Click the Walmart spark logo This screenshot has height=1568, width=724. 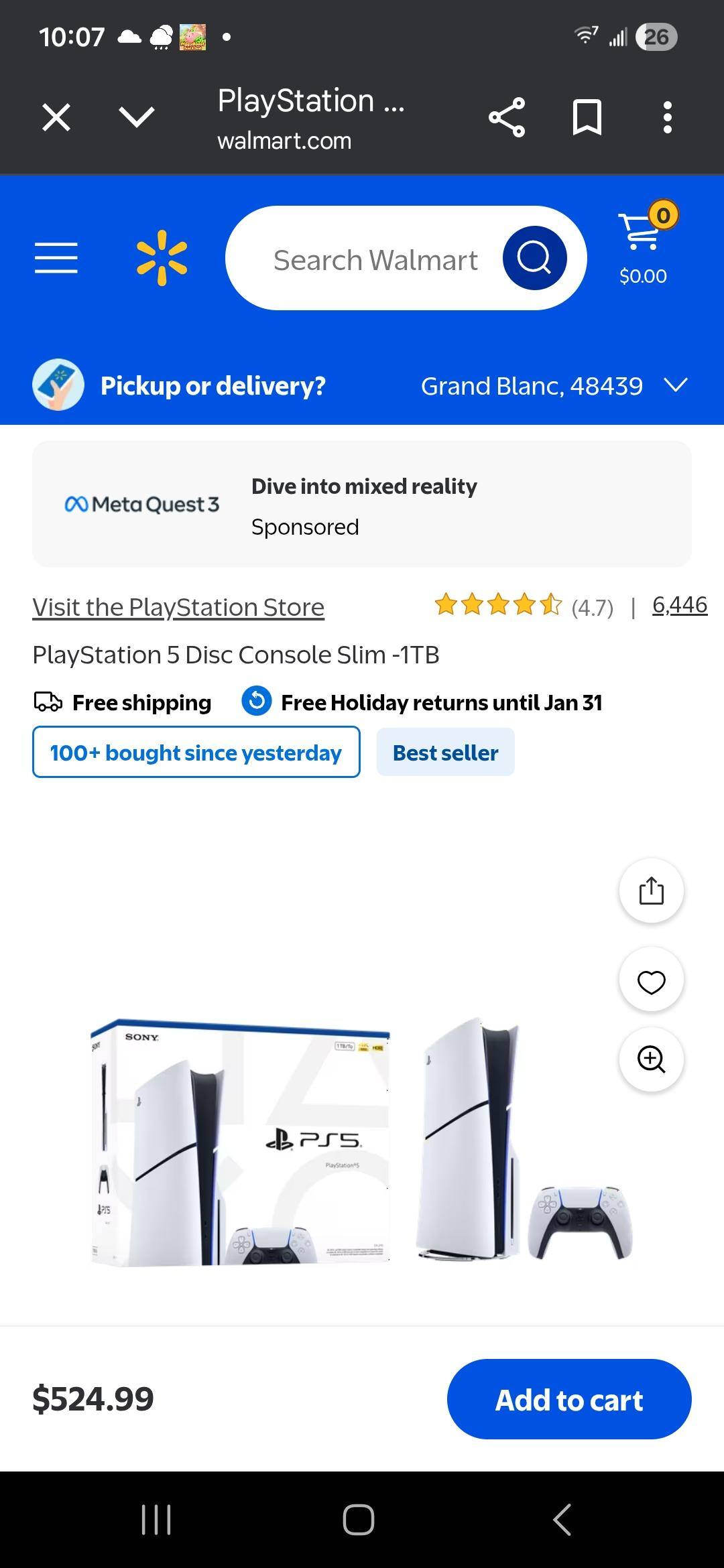coord(163,258)
